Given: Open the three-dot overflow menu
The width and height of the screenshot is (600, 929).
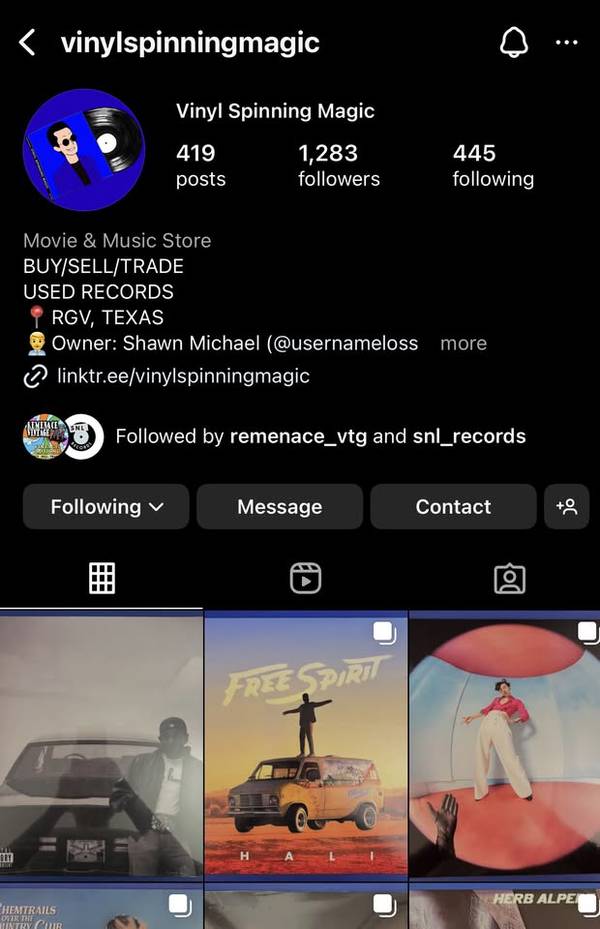Looking at the screenshot, I should click(566, 43).
